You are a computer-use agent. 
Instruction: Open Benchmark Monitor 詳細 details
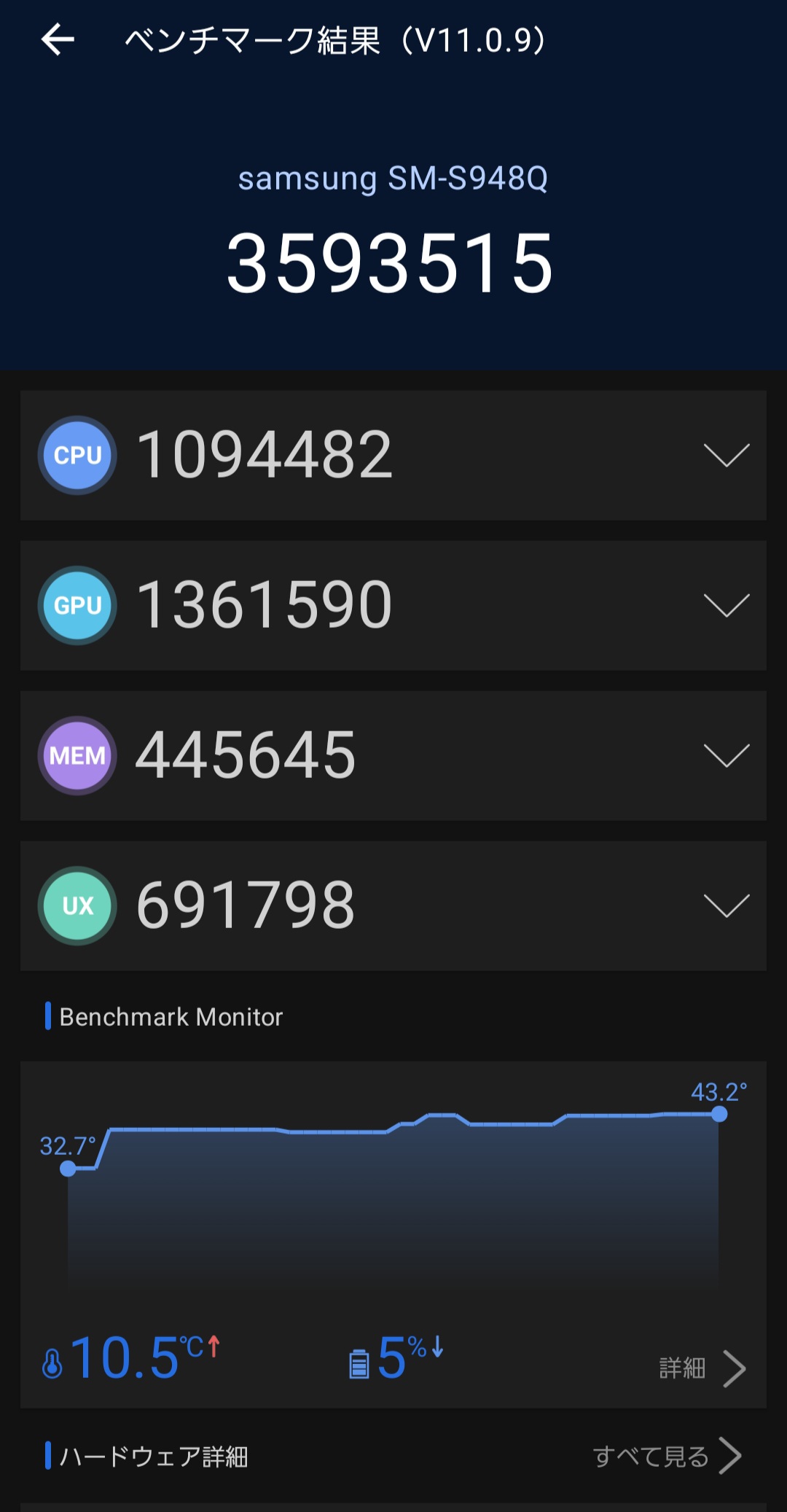[x=701, y=1368]
